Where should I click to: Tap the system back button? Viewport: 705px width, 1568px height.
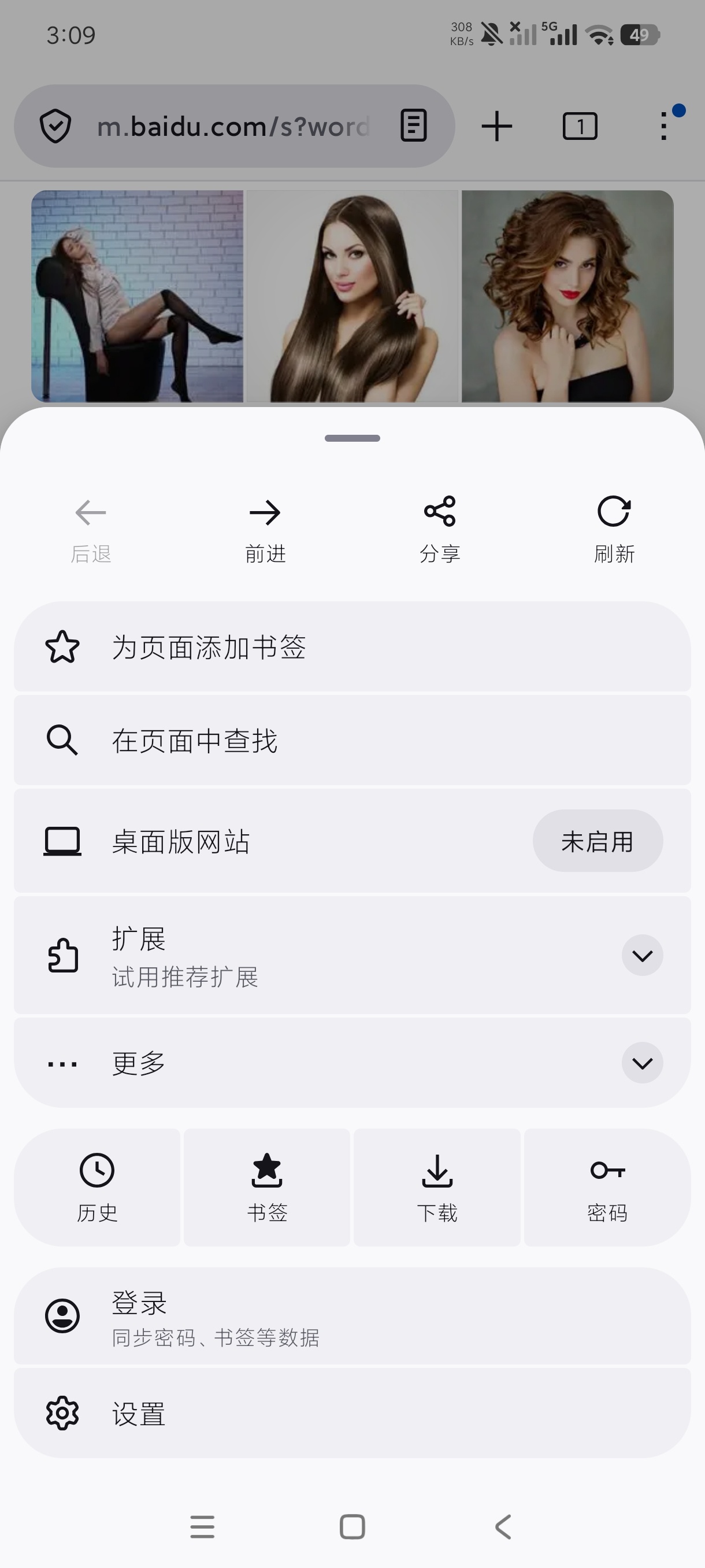pyautogui.click(x=503, y=1526)
